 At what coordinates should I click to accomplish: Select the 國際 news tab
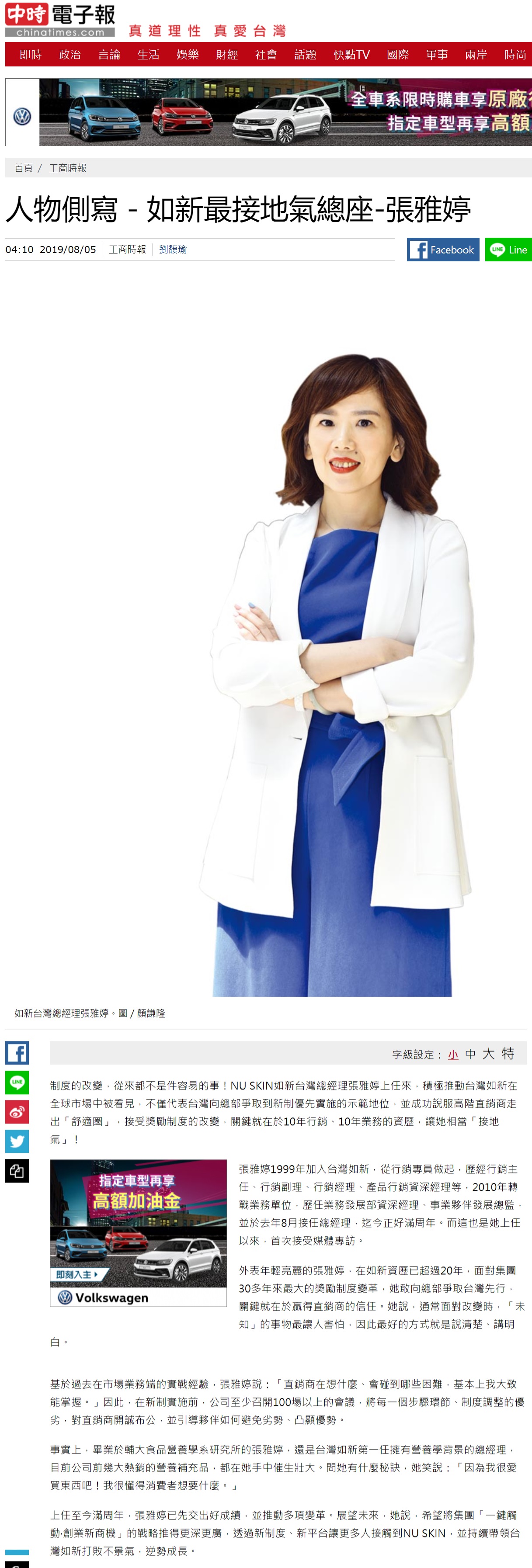coord(397,55)
